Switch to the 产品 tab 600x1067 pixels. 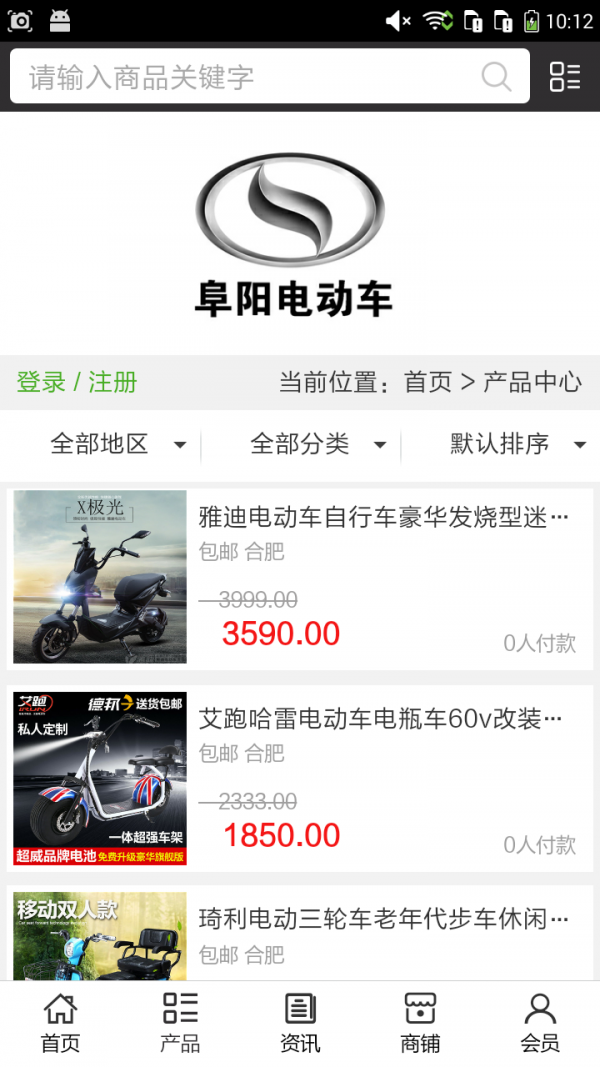point(180,1023)
